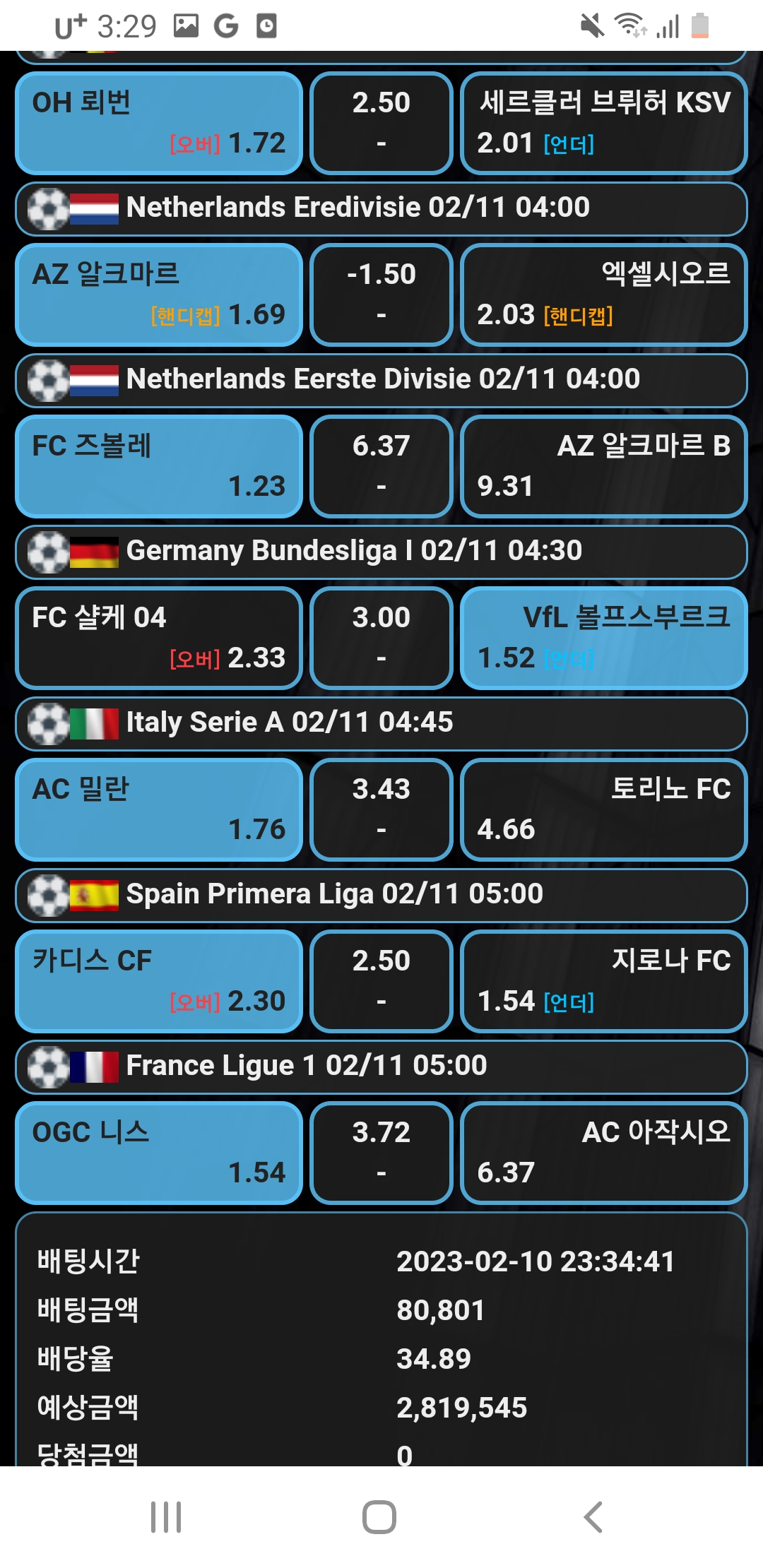Image resolution: width=763 pixels, height=1568 pixels.
Task: Tap AZ 알크마르 B 9.31 cell
Action: click(604, 466)
